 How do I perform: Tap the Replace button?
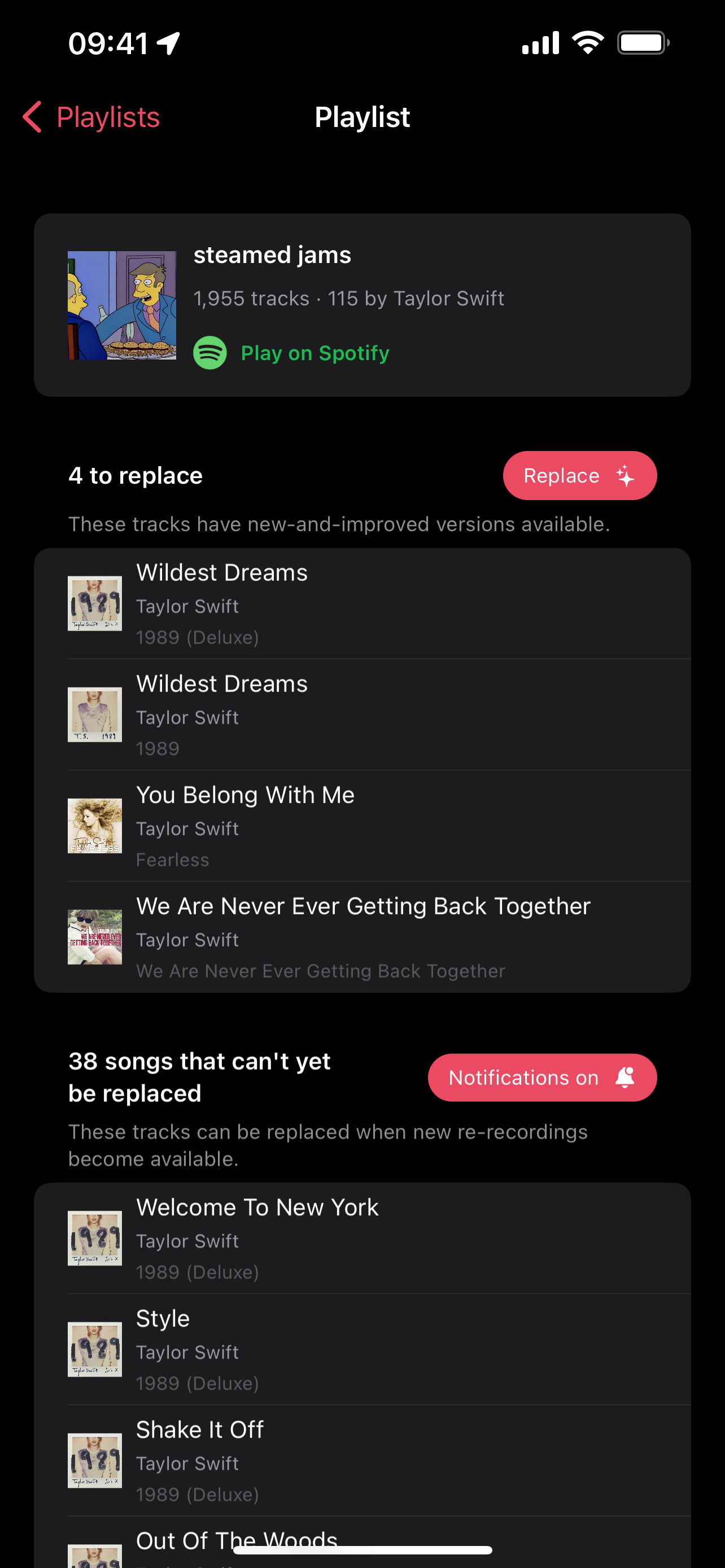(x=579, y=475)
